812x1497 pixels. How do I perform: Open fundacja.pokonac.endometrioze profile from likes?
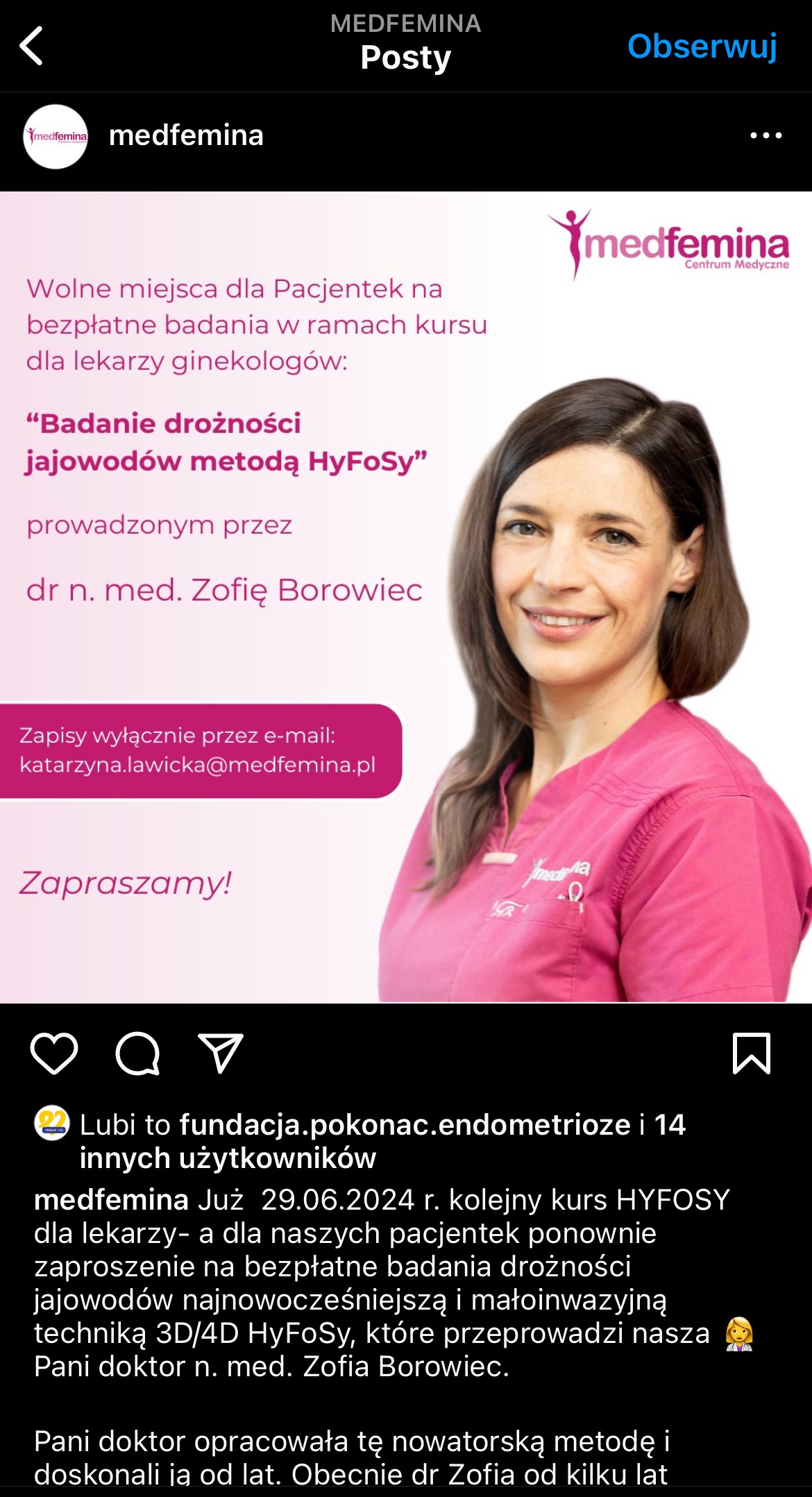point(405,1125)
